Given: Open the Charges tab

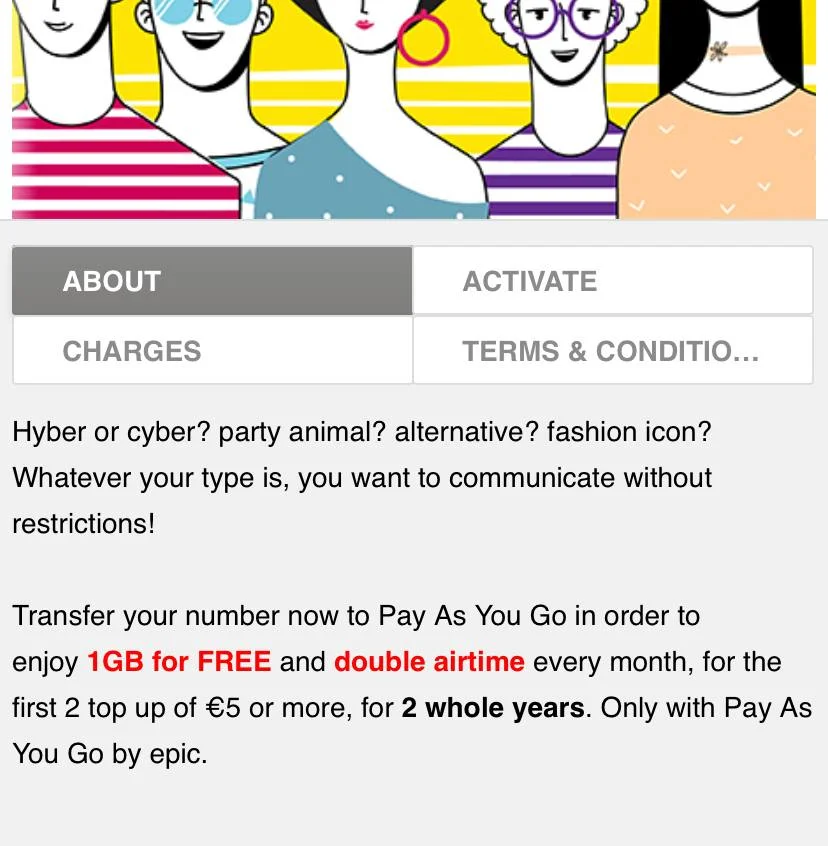Looking at the screenshot, I should (x=212, y=351).
